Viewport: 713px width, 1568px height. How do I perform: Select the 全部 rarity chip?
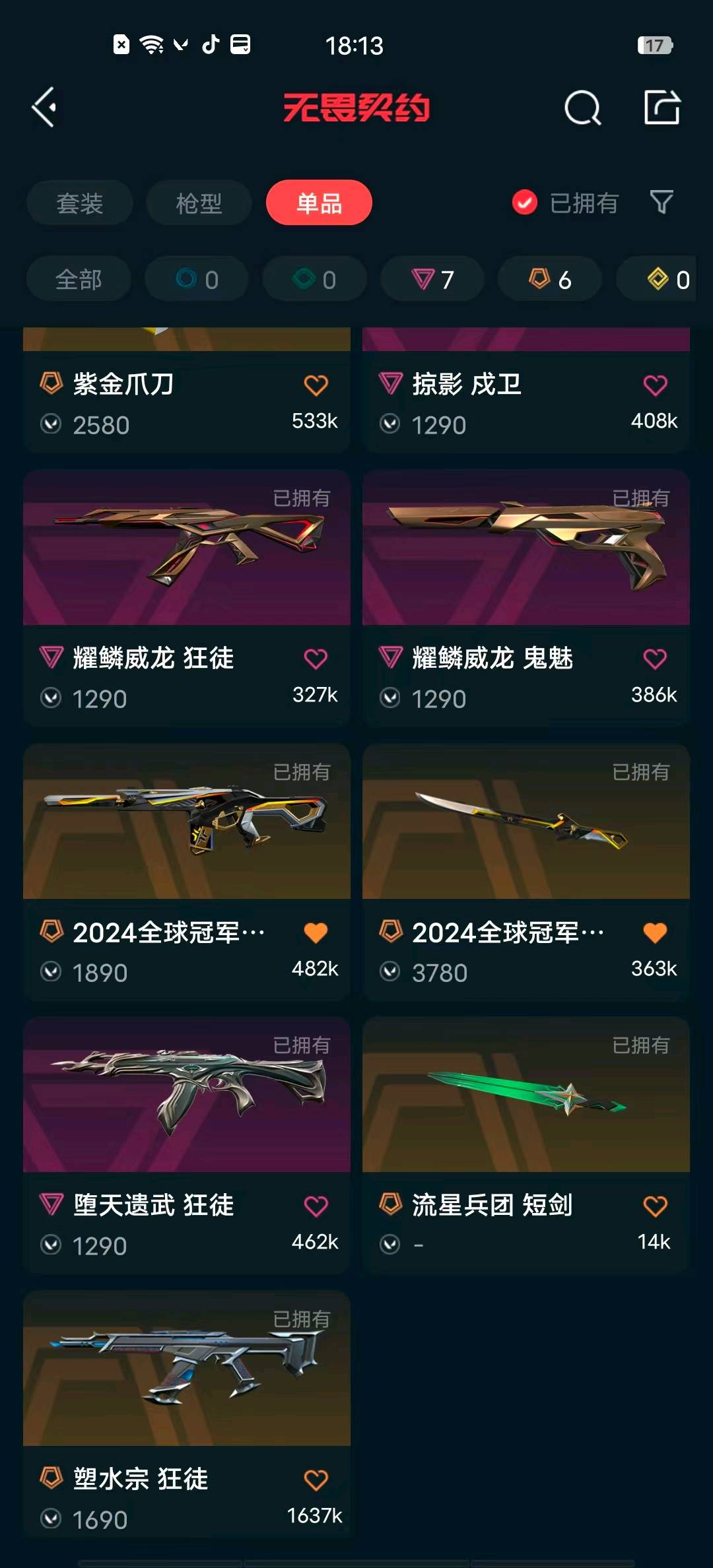pos(79,280)
